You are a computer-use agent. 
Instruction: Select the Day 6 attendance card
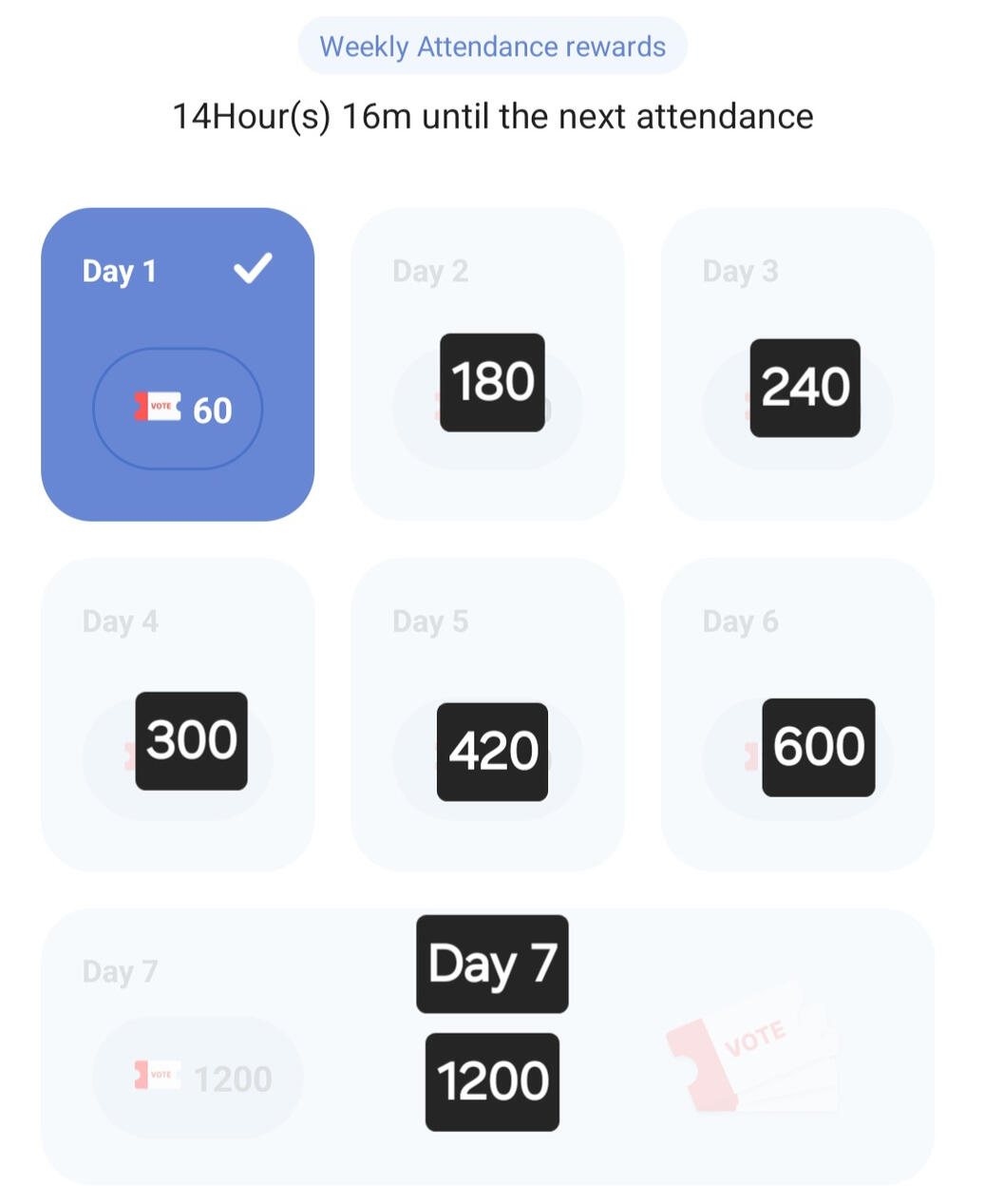pos(797,715)
